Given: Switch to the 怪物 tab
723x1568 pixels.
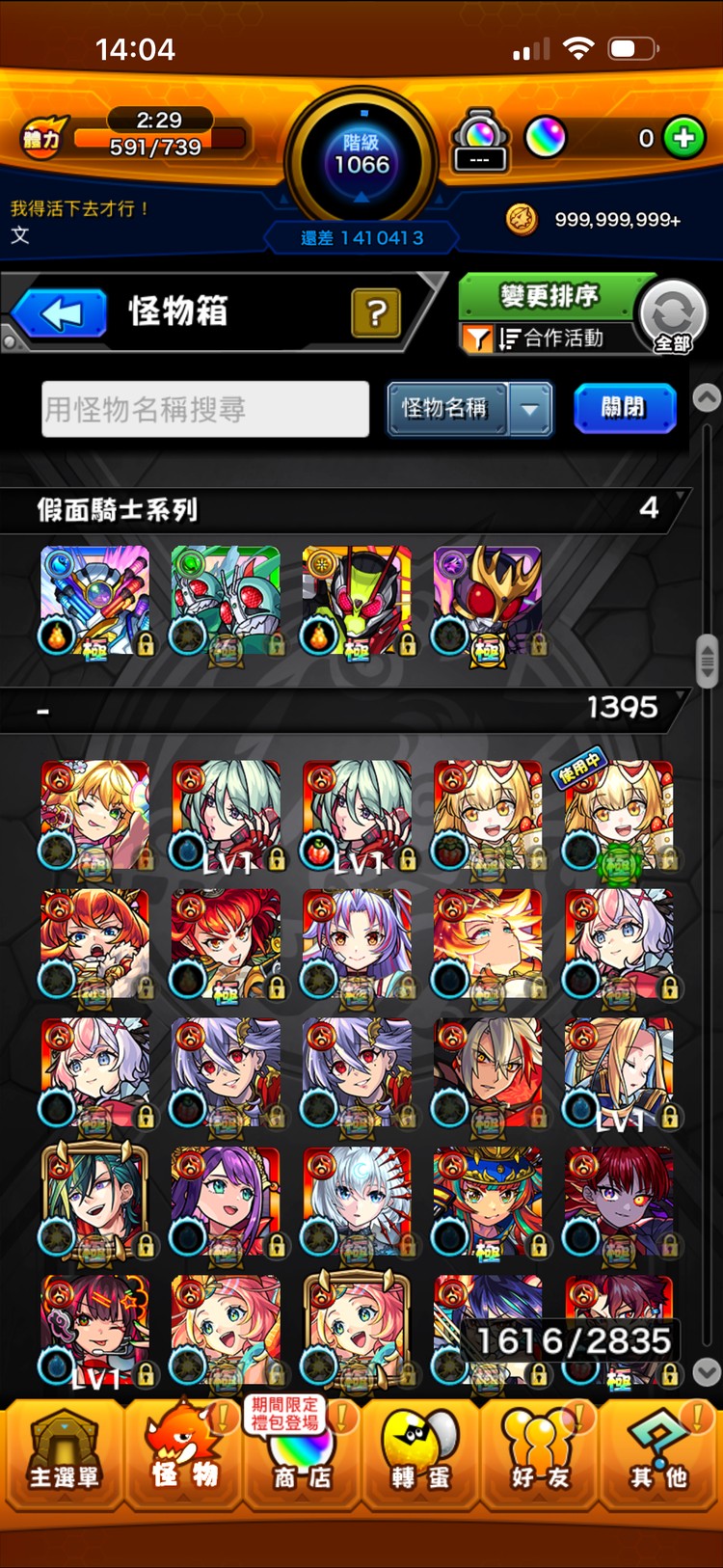Looking at the screenshot, I should (183, 1454).
